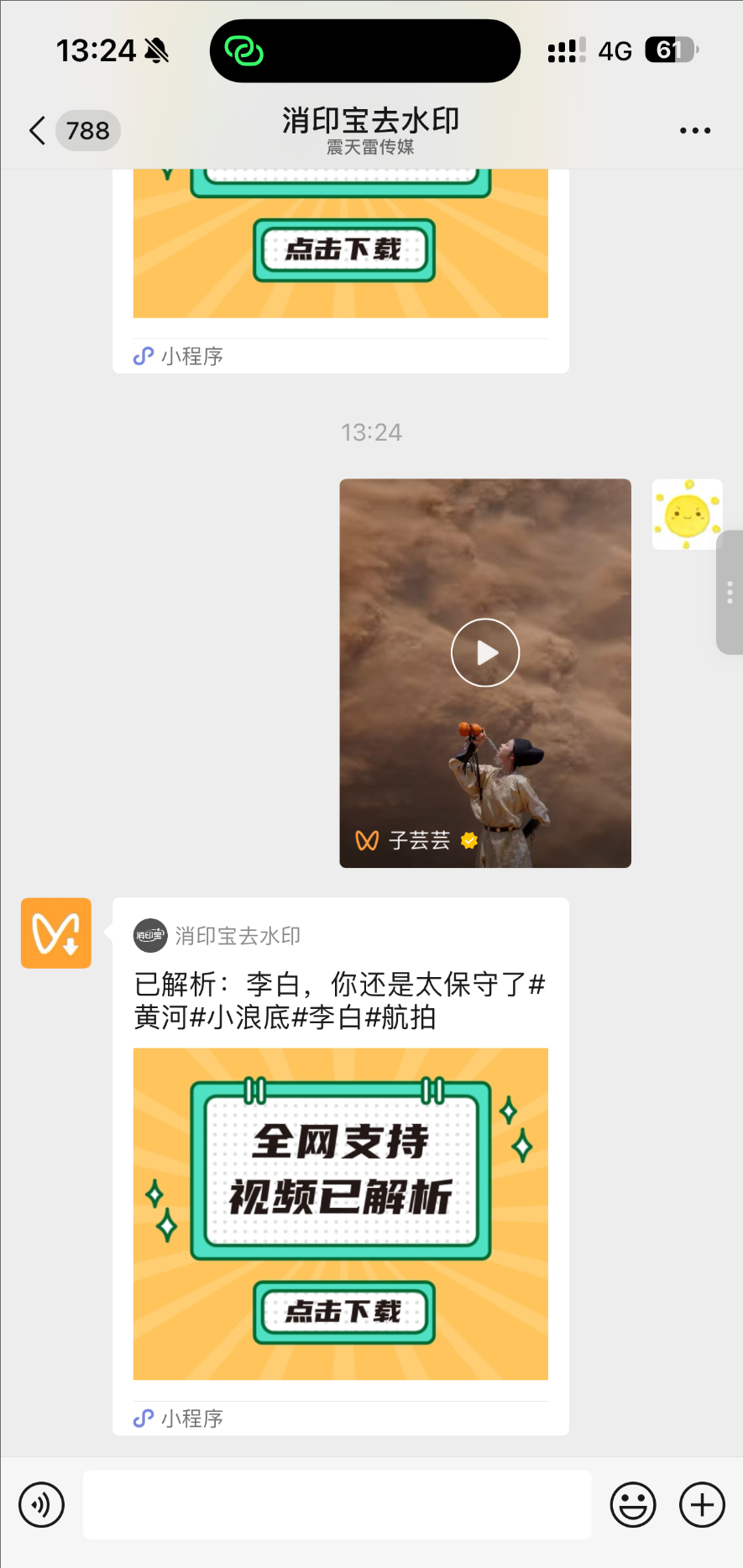
Task: Tap the 全网支持视频已解析 card image
Action: click(340, 1212)
